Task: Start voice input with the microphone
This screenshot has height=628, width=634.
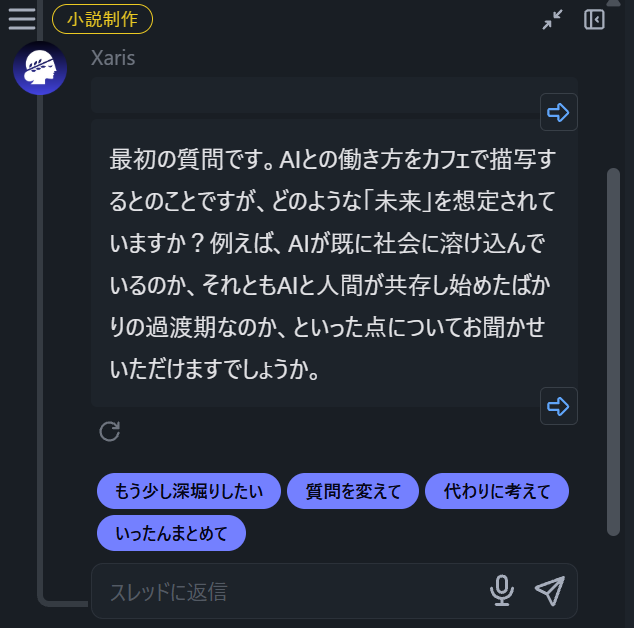Action: [502, 591]
